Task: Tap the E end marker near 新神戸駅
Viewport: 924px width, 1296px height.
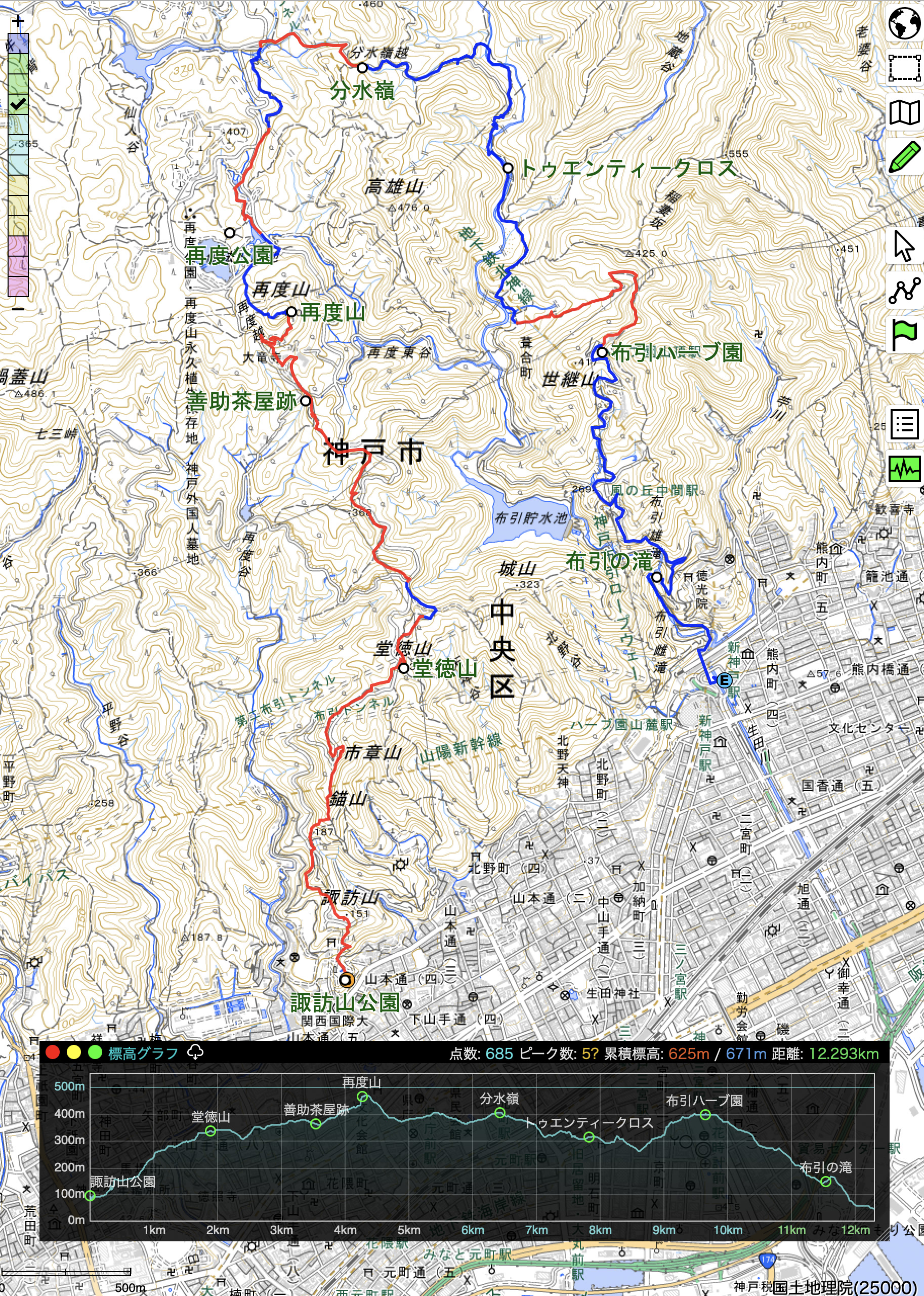Action: pos(724,679)
